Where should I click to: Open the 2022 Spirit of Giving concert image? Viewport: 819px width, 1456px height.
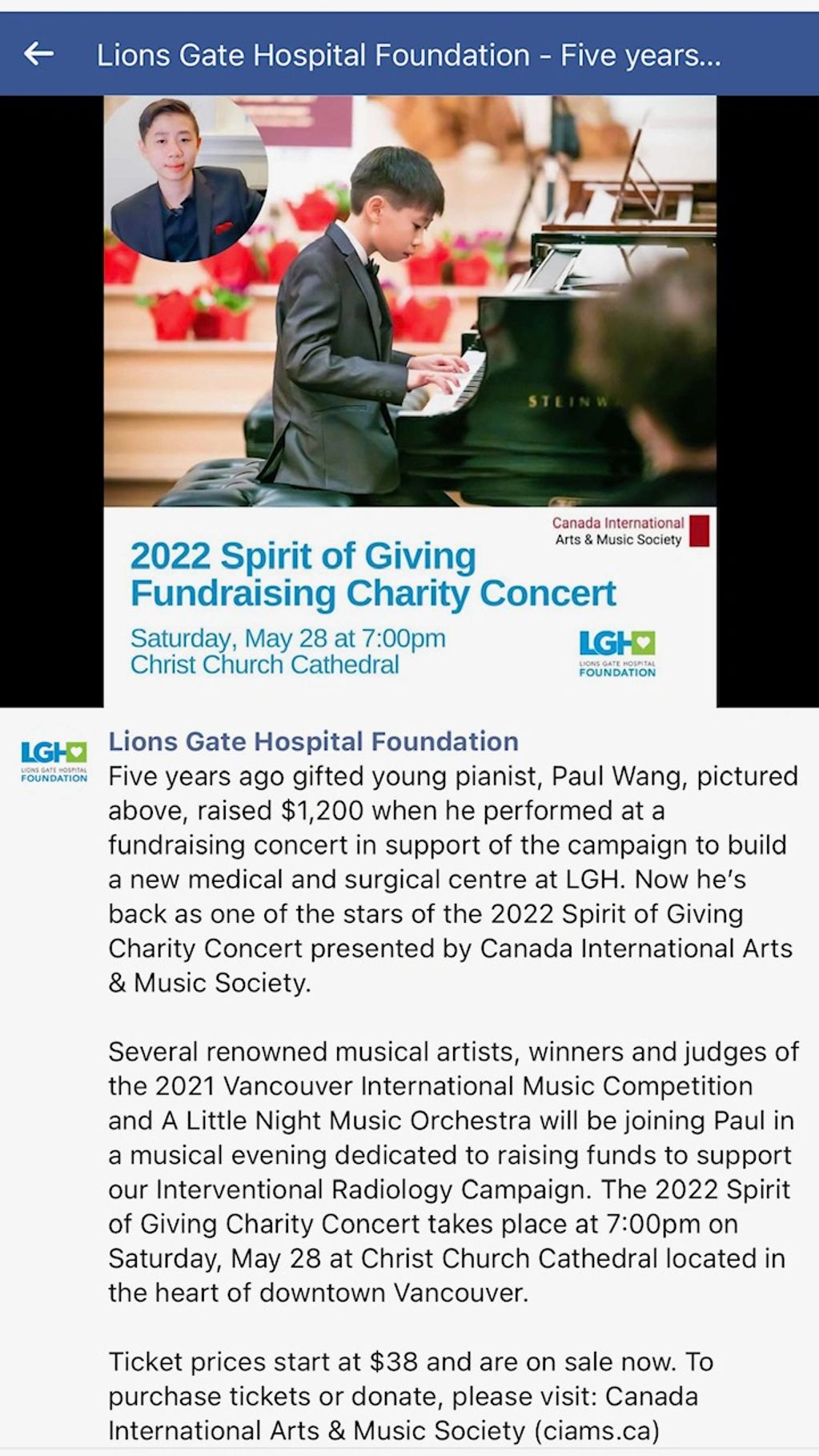click(410, 400)
